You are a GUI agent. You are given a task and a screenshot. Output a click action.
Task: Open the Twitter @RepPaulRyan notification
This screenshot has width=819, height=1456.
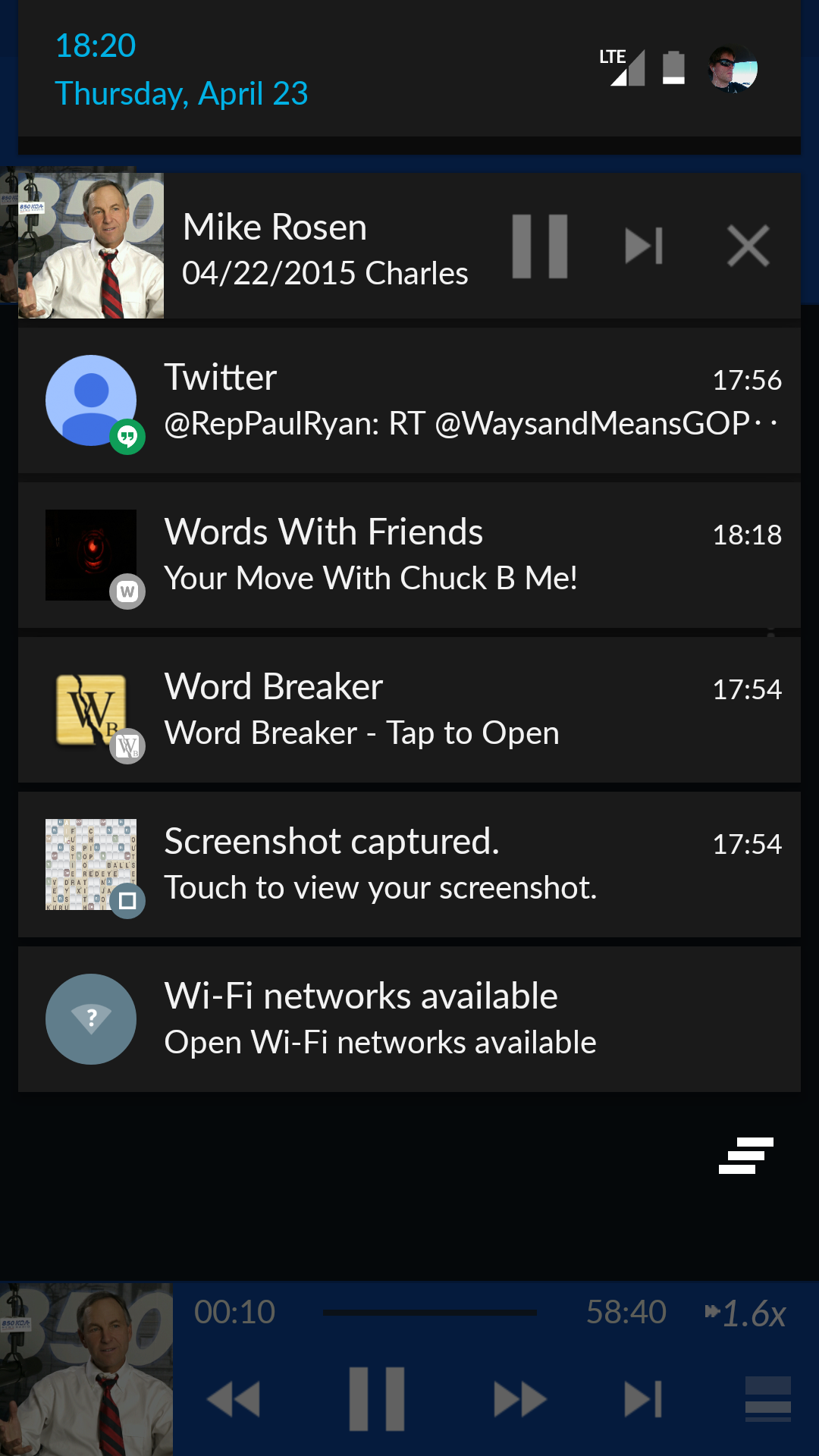pyautogui.click(x=409, y=400)
